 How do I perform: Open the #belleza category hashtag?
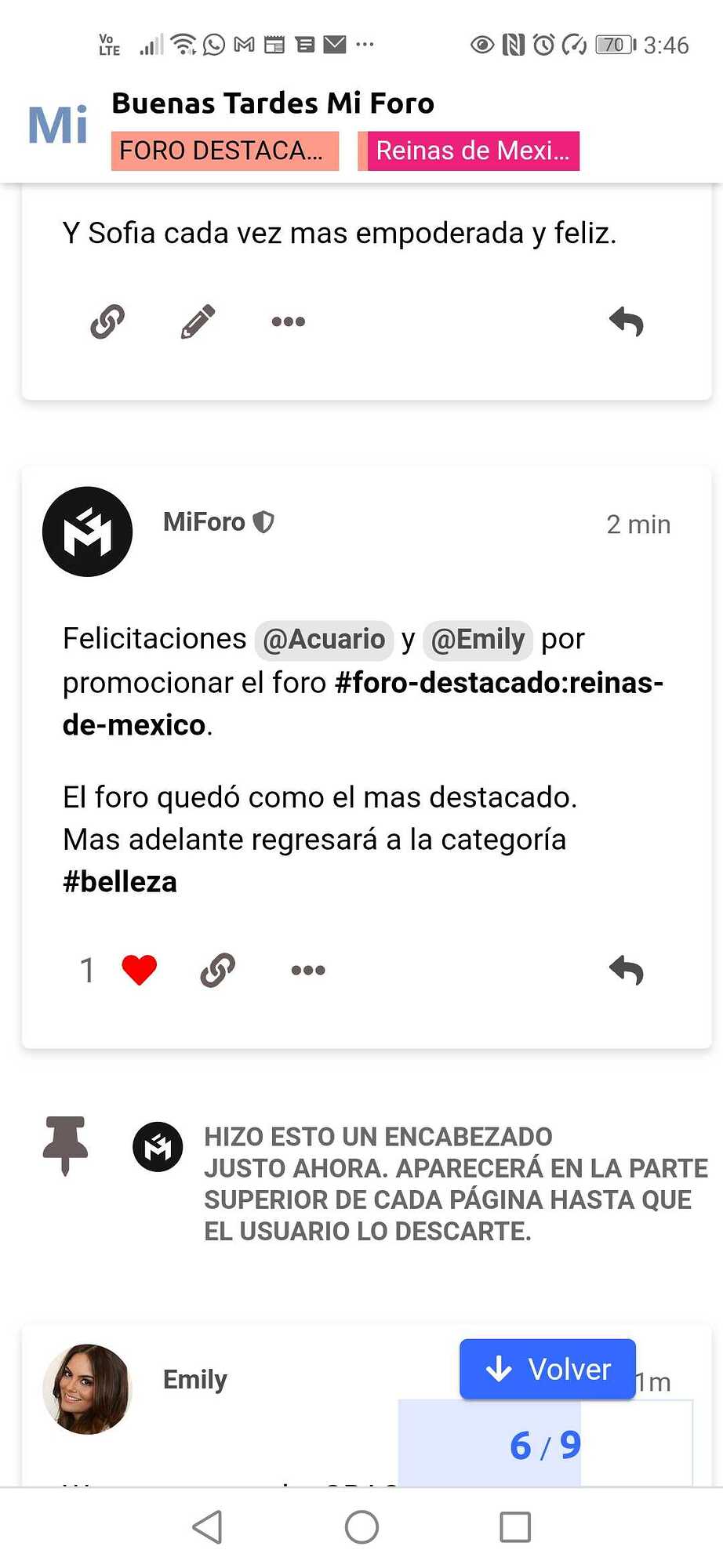120,882
